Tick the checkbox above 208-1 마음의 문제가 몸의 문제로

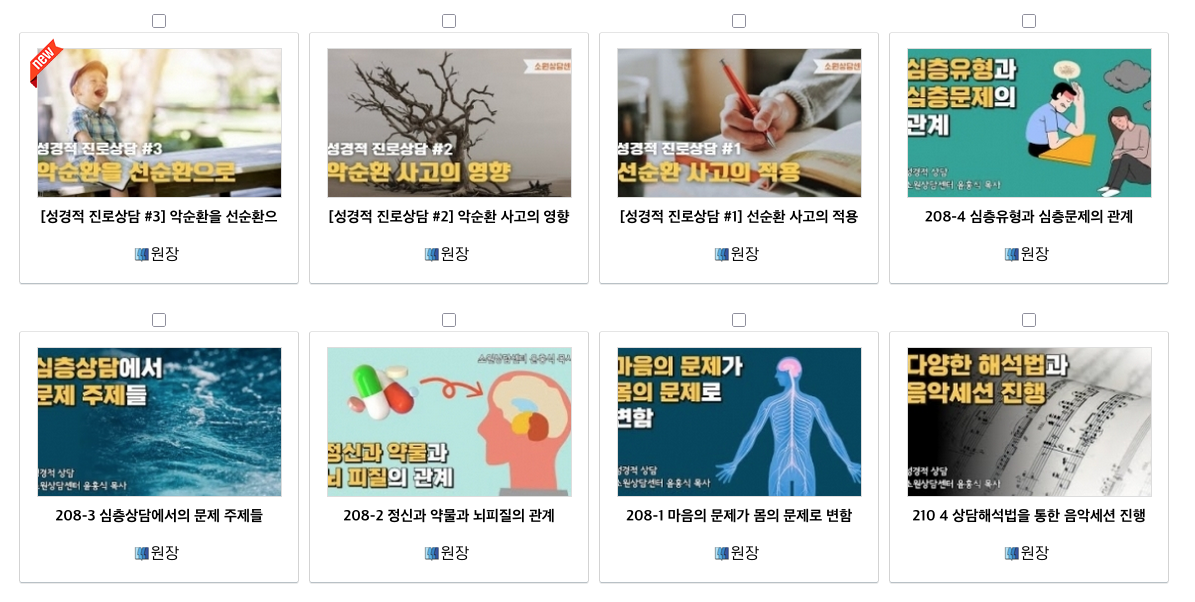coord(739,320)
